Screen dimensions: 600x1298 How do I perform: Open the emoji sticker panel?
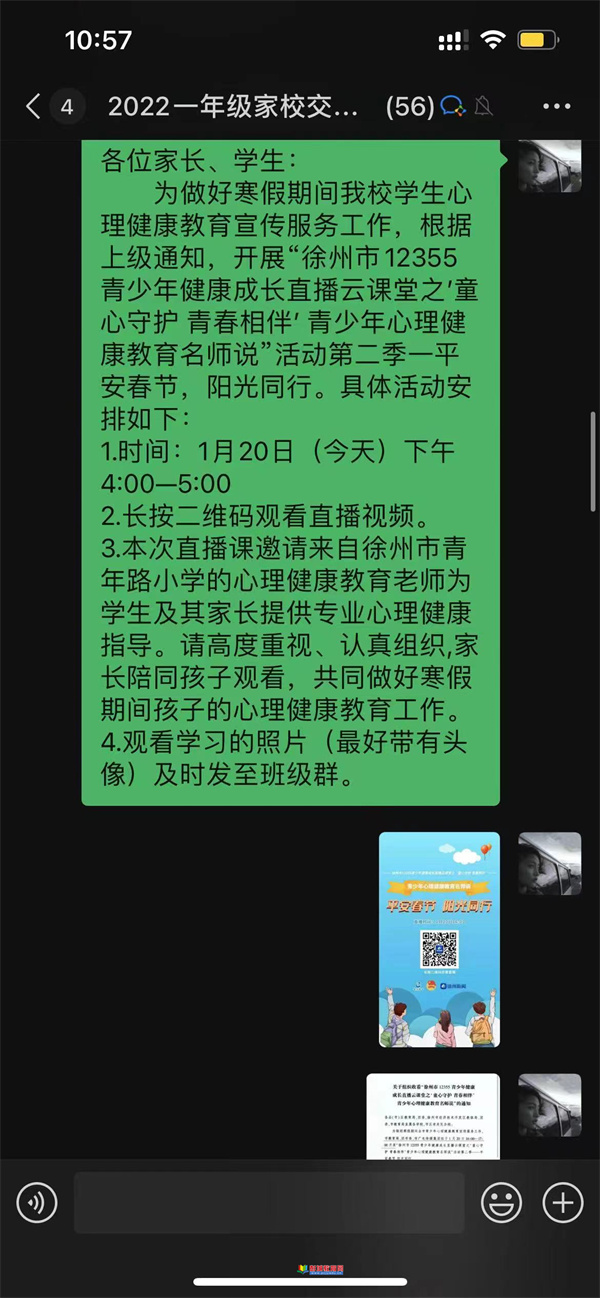[x=501, y=1201]
